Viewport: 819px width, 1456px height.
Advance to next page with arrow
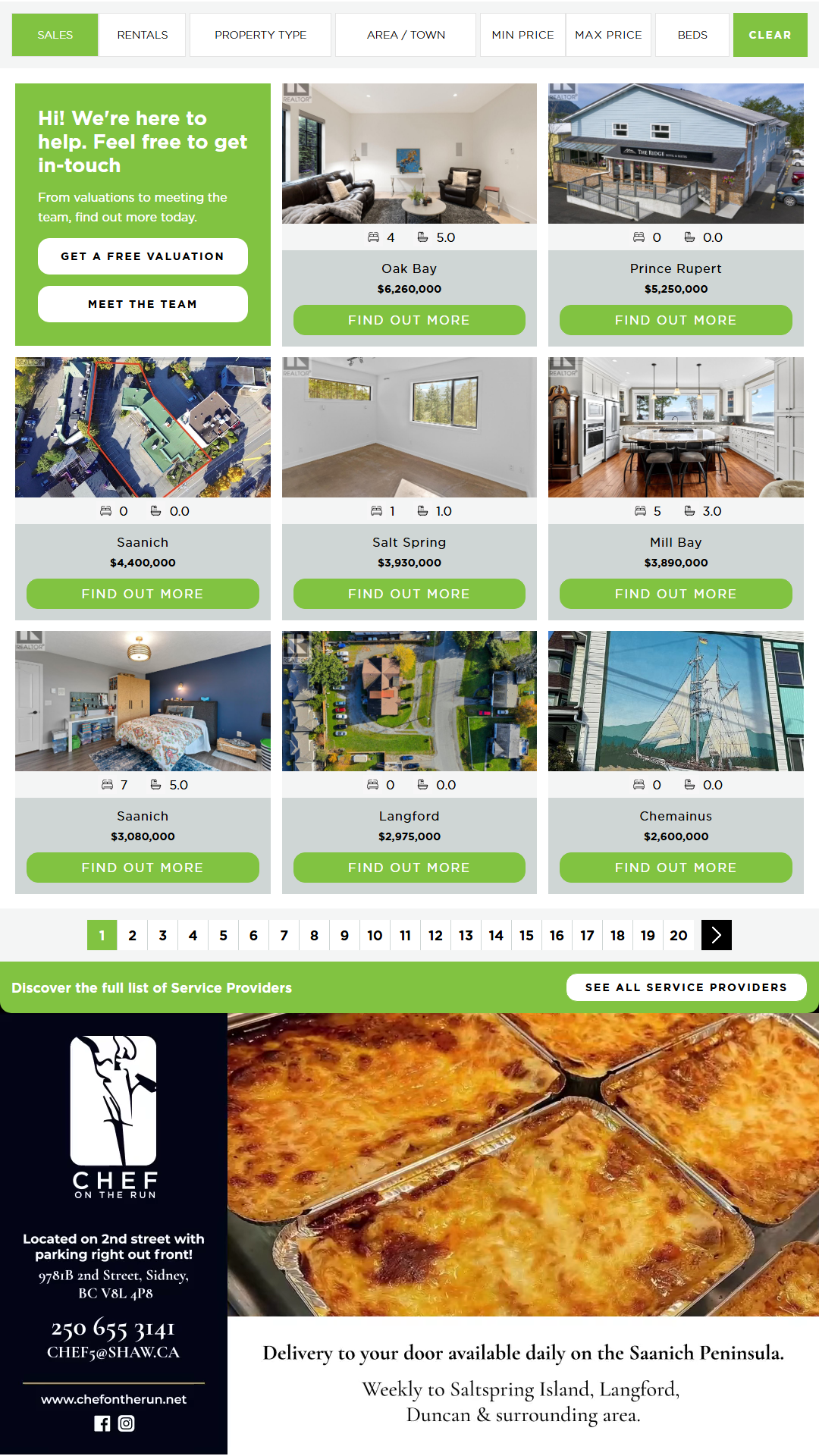[x=717, y=935]
